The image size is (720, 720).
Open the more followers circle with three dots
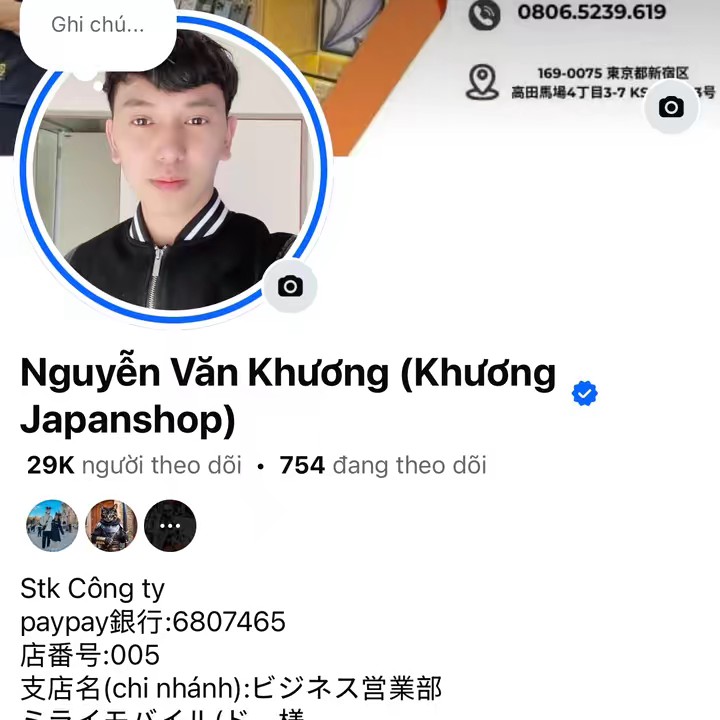pos(170,526)
